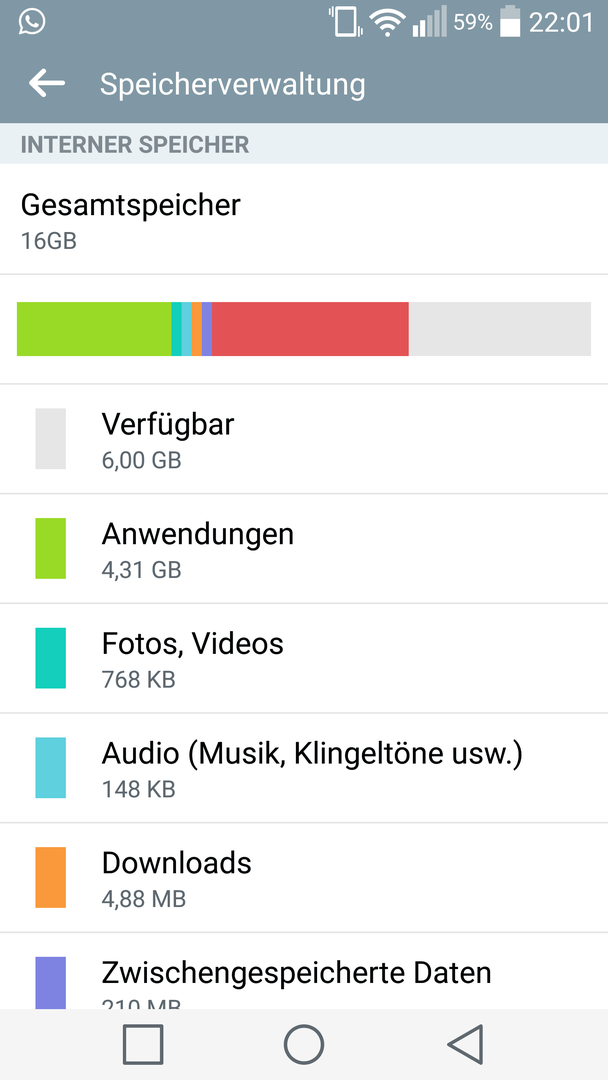Tap Zwischengespeicherte Daten row
This screenshot has height=1080, width=608.
(304, 971)
